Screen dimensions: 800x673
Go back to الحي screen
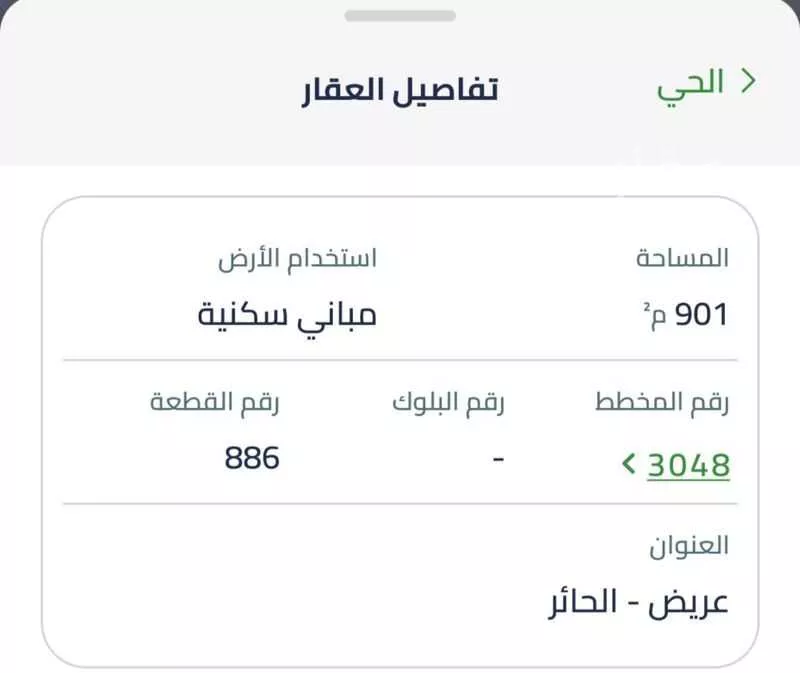point(706,84)
